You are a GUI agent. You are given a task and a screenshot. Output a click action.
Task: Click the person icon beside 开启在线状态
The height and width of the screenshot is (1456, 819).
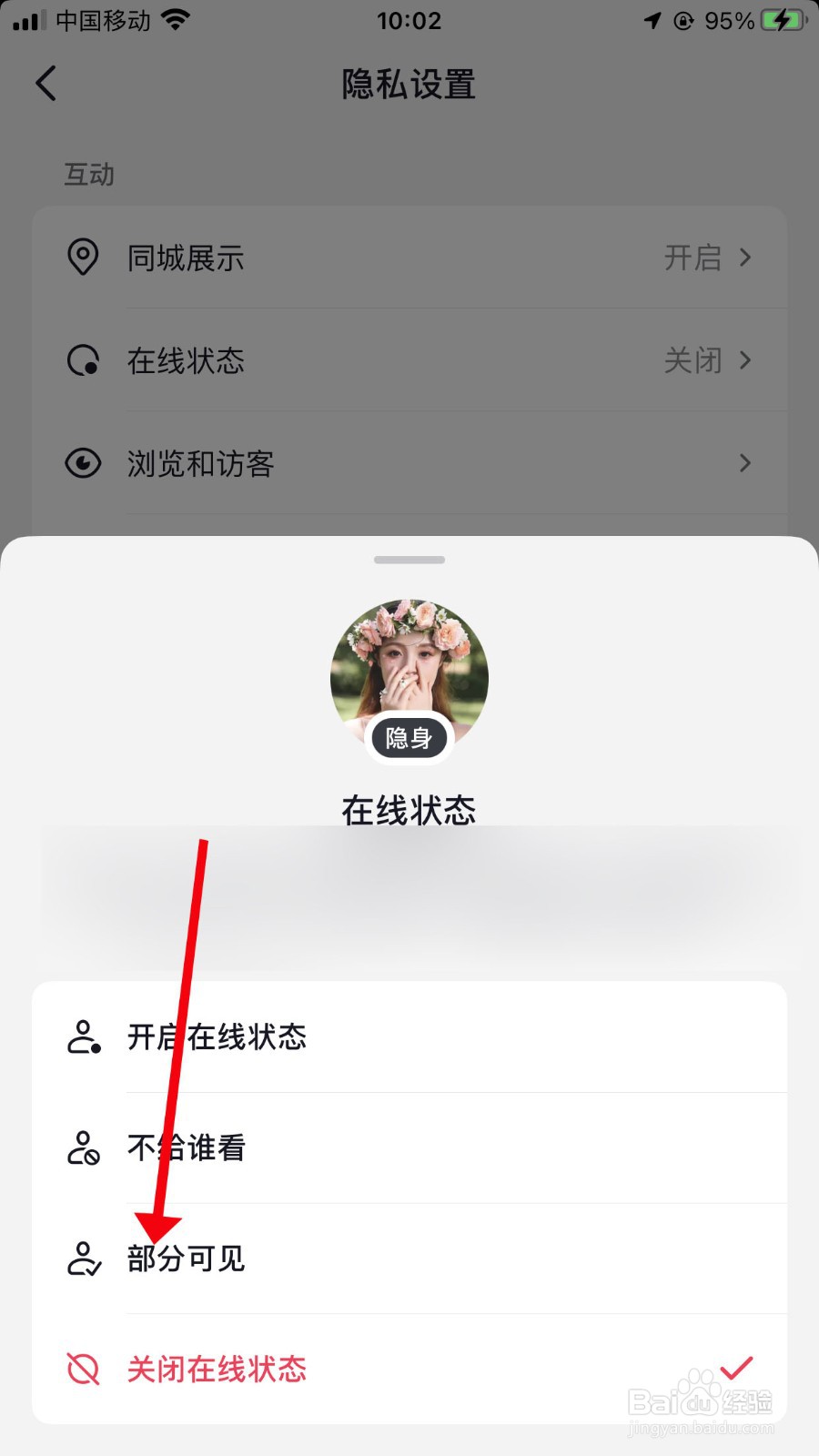83,1037
